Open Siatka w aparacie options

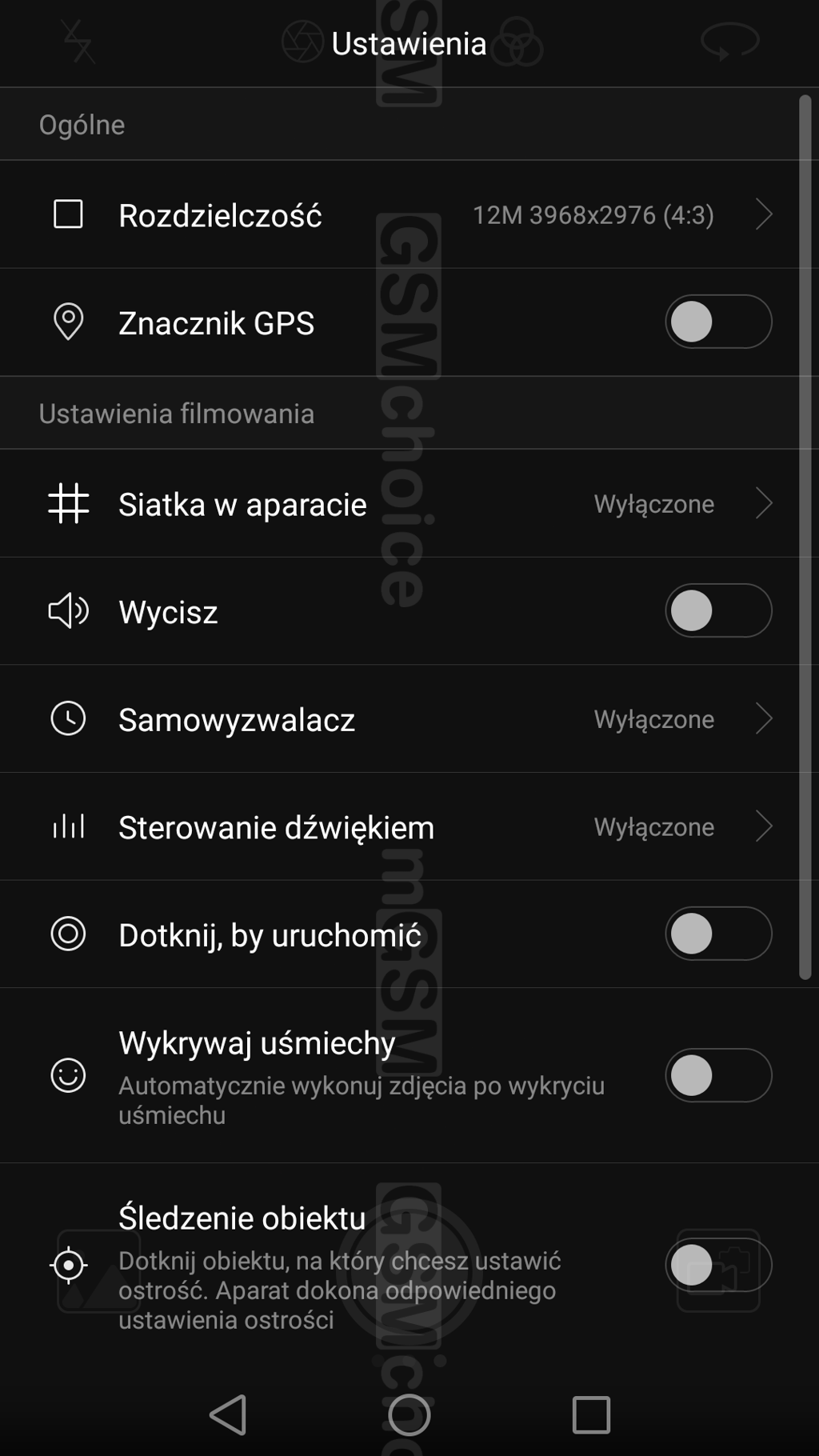(408, 504)
